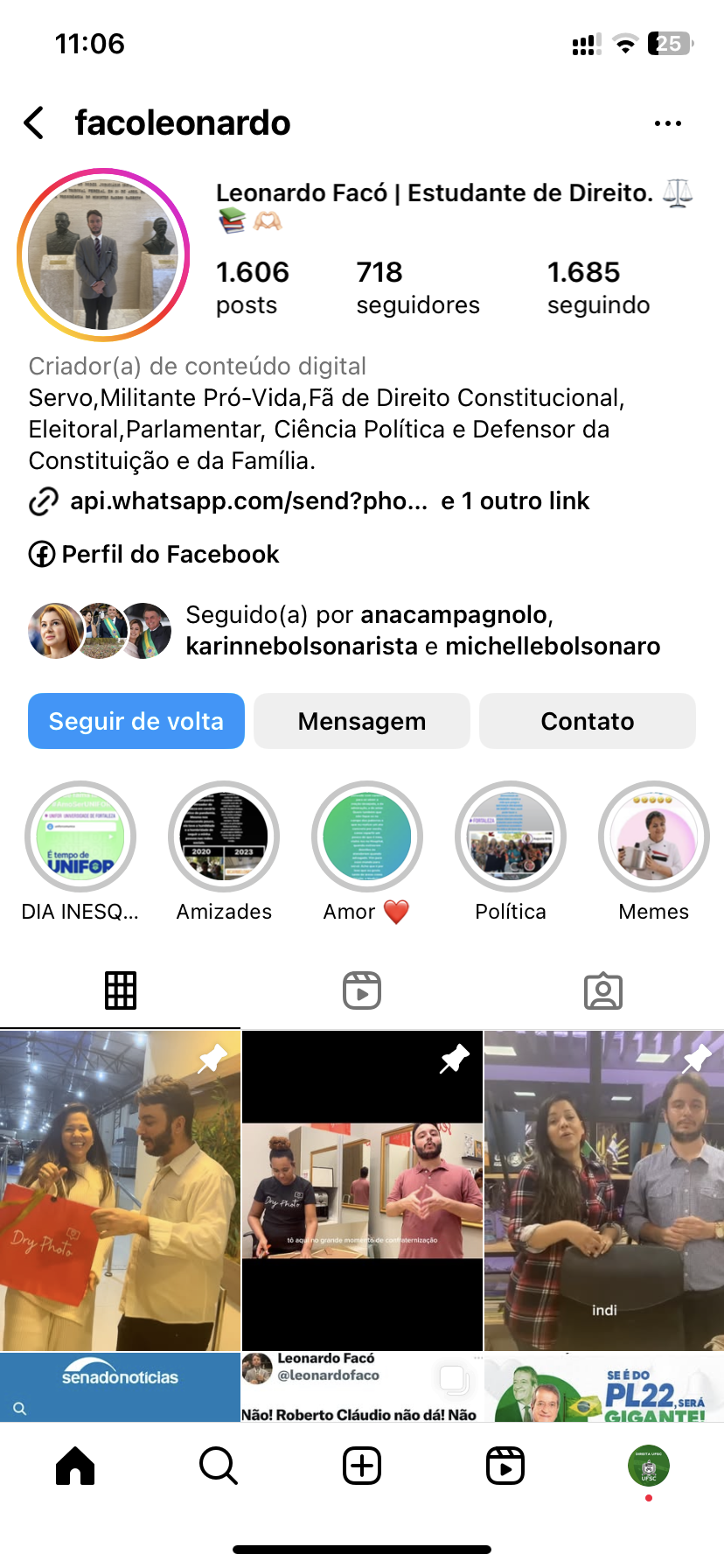This screenshot has height=1568, width=724.
Task: Open the 1.685 seguindo list
Action: (598, 287)
